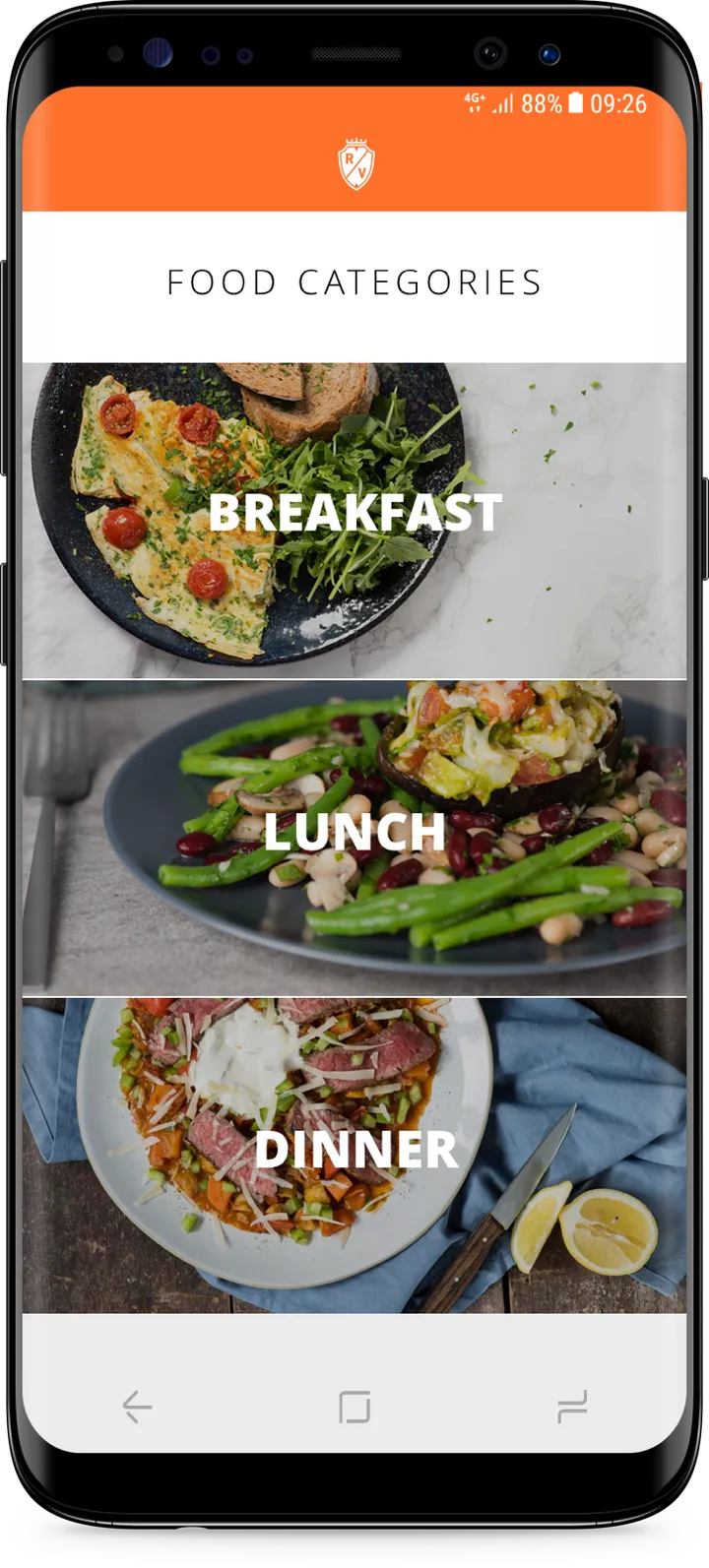The height and width of the screenshot is (1568, 709).
Task: Go back with the system back arrow
Action: pos(137,1407)
